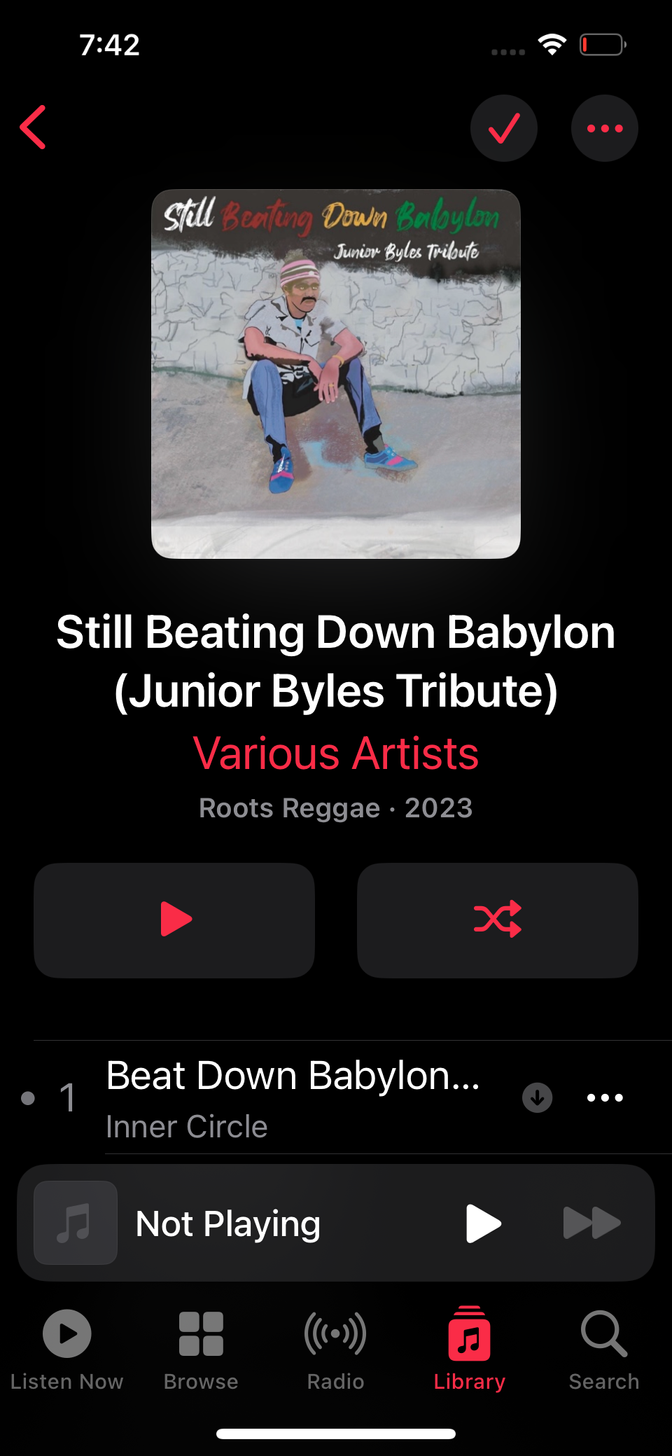Viewport: 672px width, 1456px height.
Task: Go back to the previous screen
Action: tap(33, 129)
